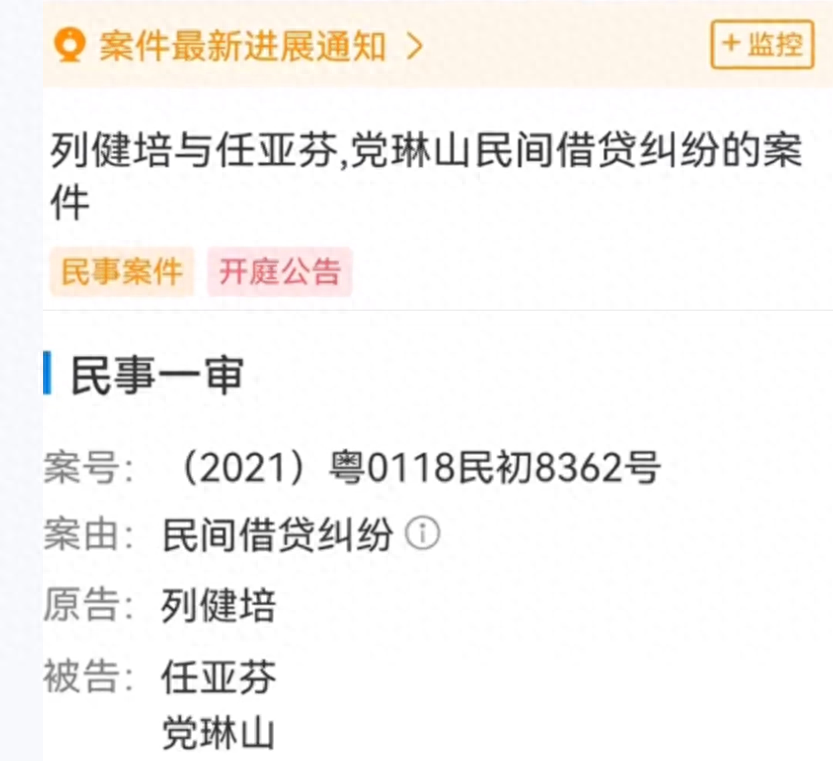Open the info icon beside 民间借贷纠纷
The image size is (833, 761).
click(423, 536)
